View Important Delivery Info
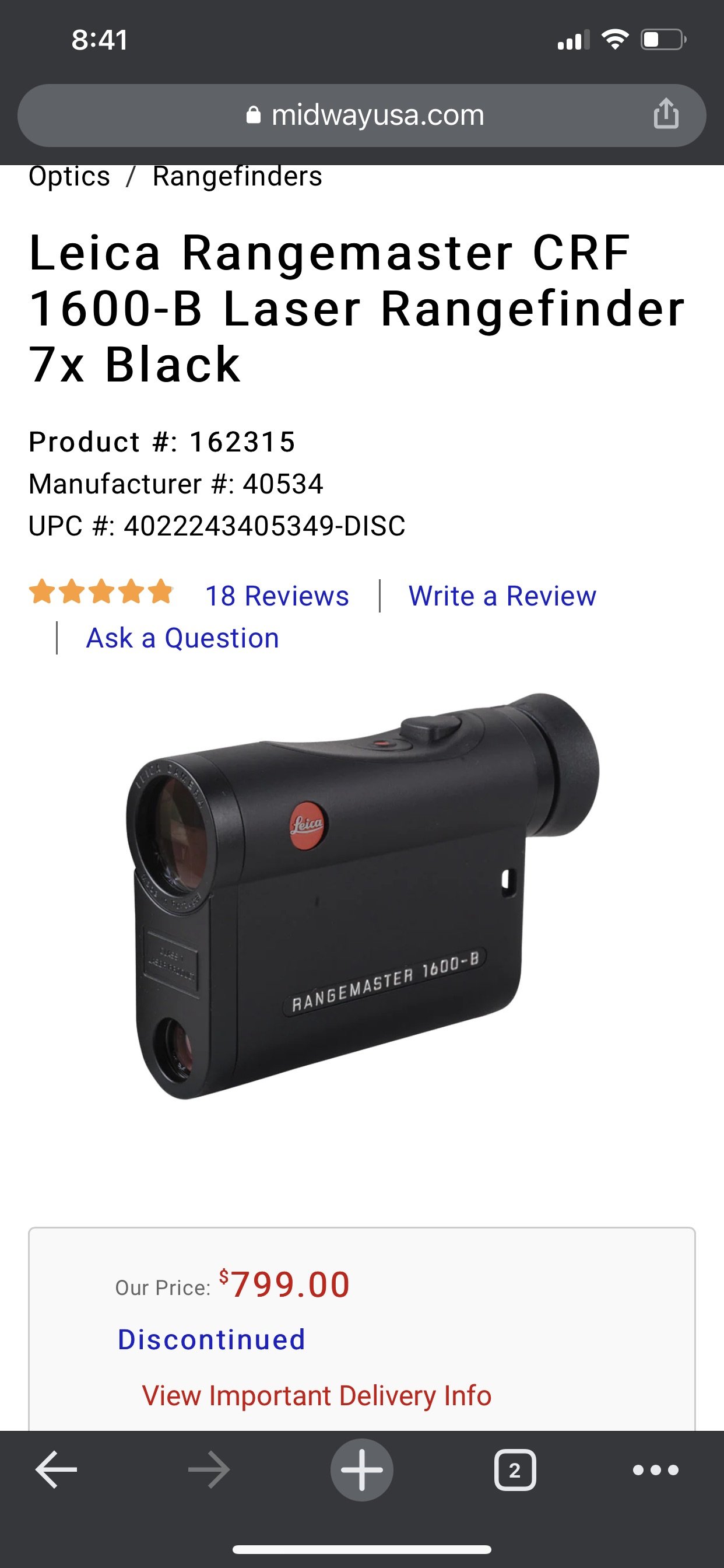The height and width of the screenshot is (1568, 724). [x=317, y=1395]
